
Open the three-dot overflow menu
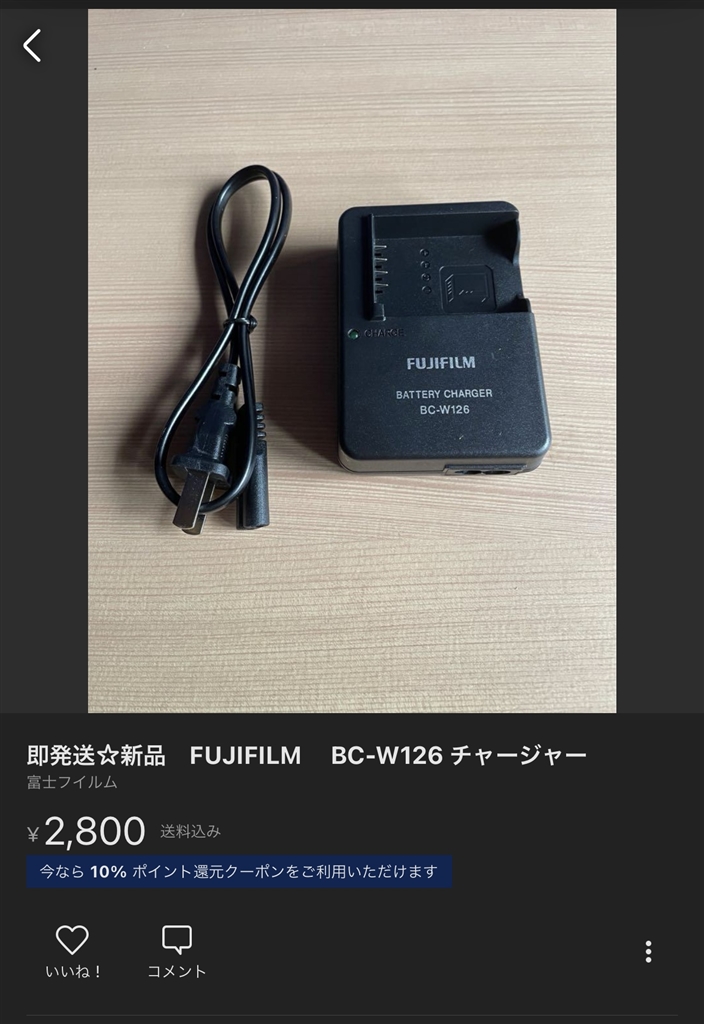click(x=648, y=951)
